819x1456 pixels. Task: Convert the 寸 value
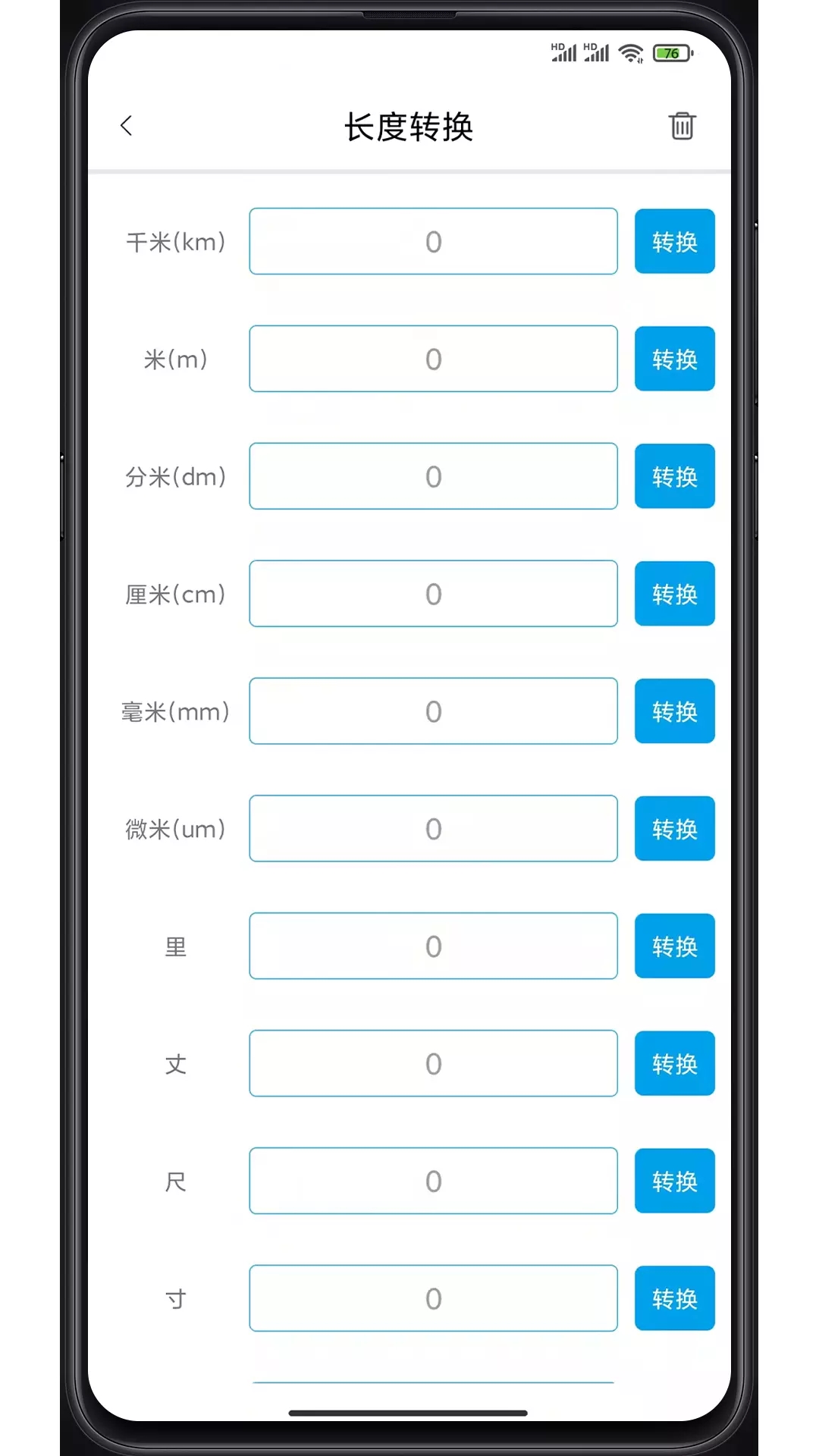674,1298
